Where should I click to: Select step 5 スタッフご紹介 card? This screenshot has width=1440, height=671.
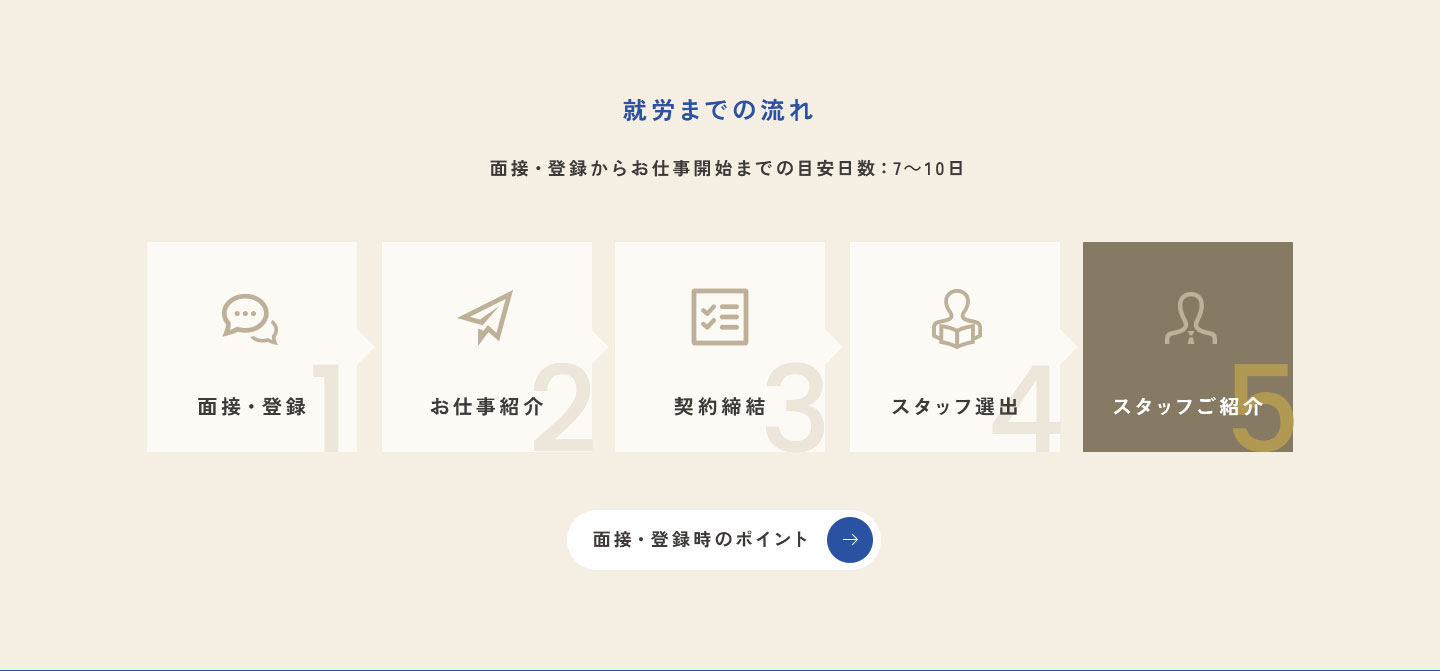coord(1188,347)
